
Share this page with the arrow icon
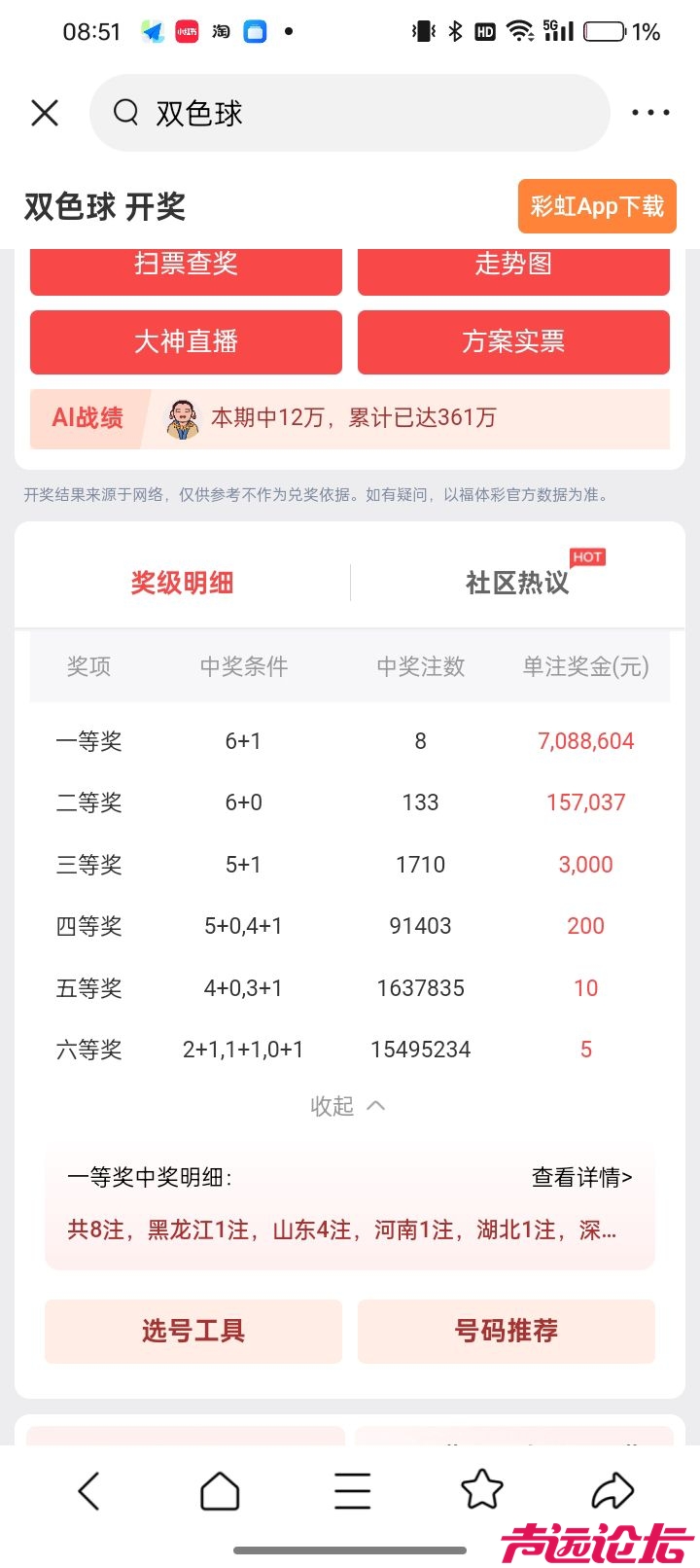tap(612, 1490)
